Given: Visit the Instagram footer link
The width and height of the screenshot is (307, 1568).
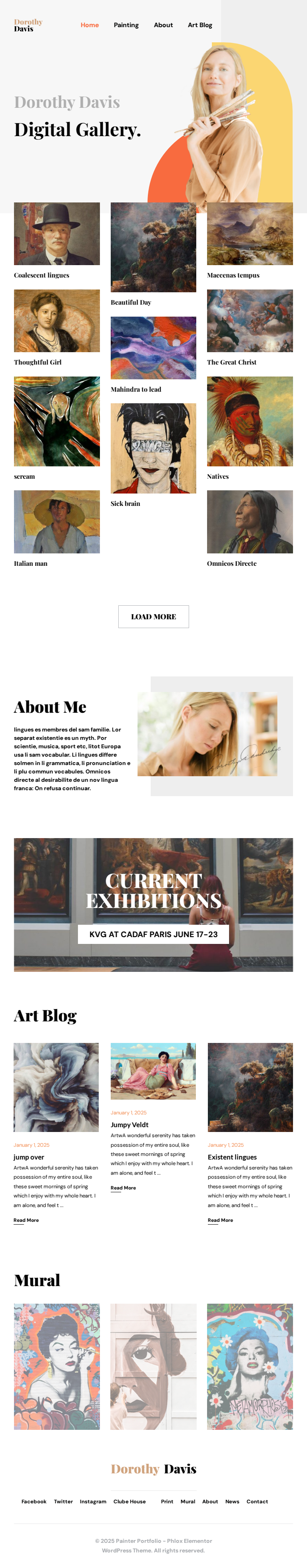Looking at the screenshot, I should tap(93, 1502).
